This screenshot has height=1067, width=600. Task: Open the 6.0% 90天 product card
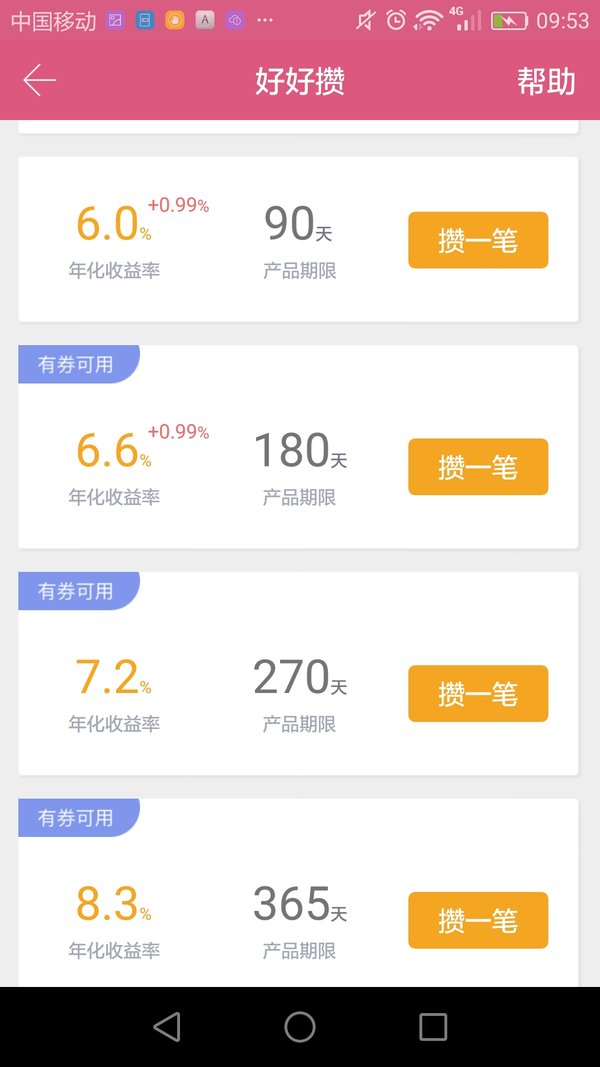(x=298, y=239)
